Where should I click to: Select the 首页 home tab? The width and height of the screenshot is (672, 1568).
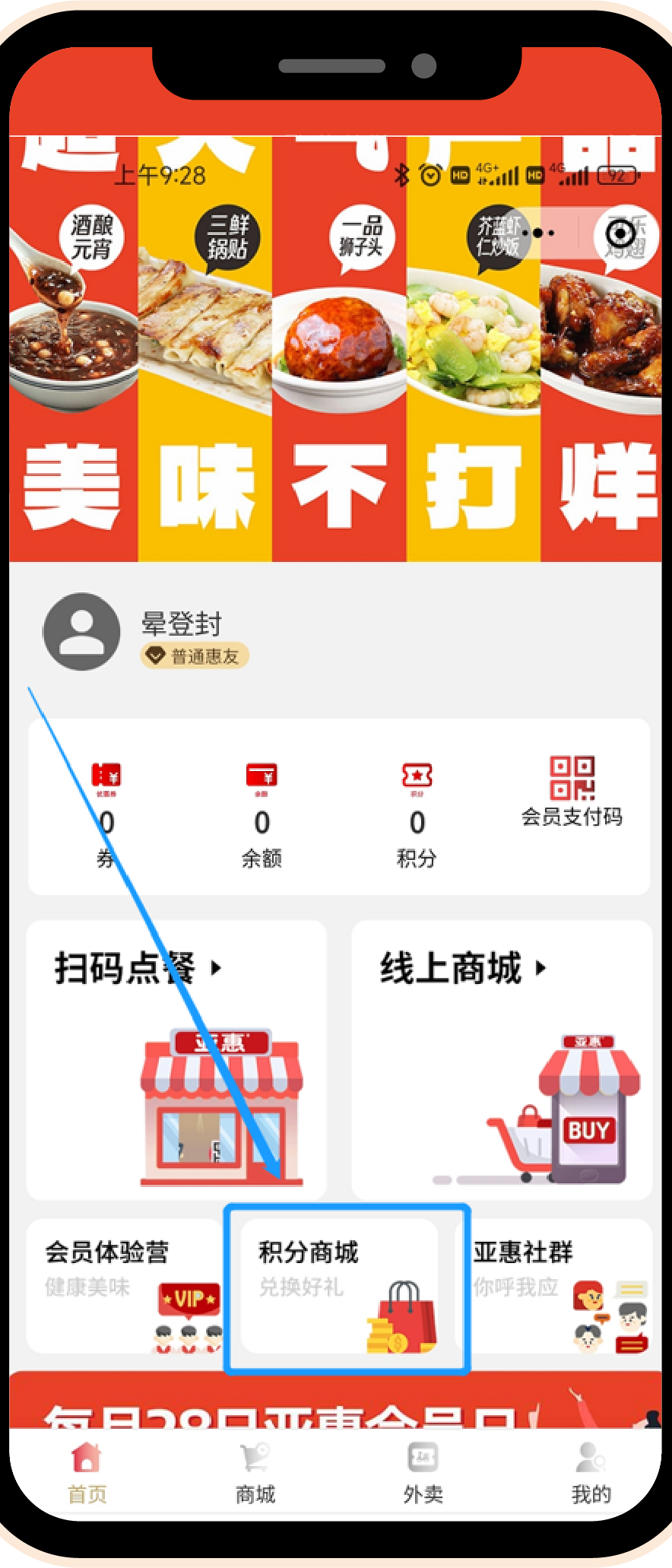pos(87,1472)
